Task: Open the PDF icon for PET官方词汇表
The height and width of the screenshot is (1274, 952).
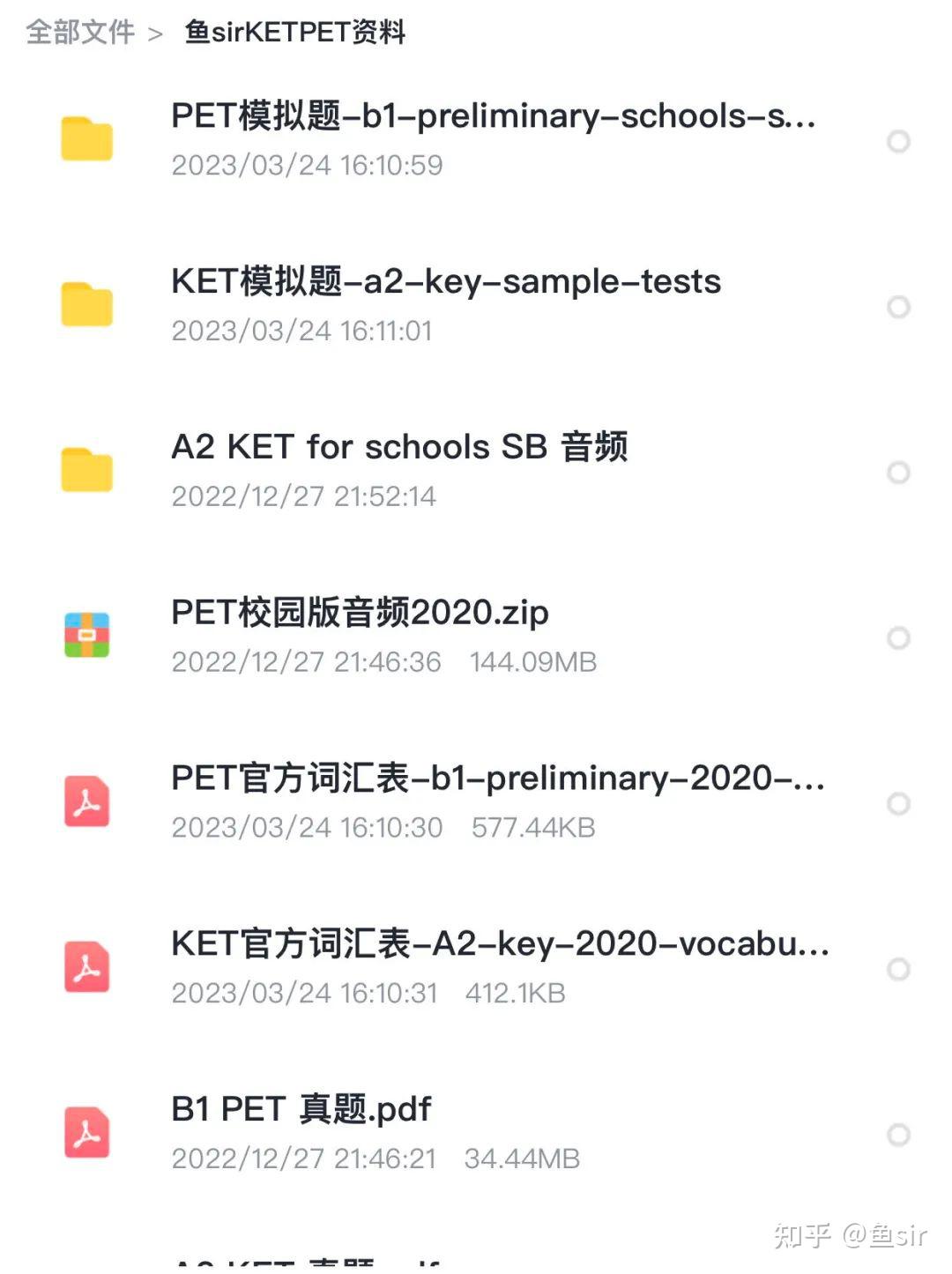Action: pos(86,802)
